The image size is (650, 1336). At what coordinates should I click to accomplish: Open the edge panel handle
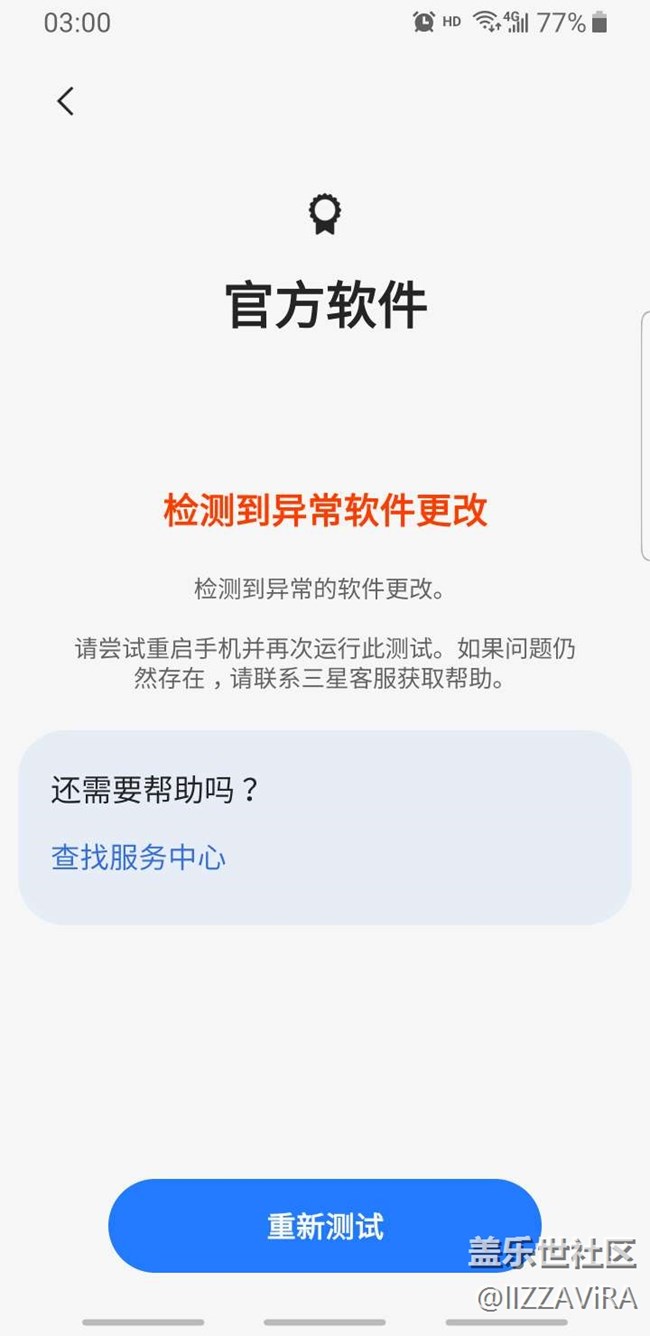pyautogui.click(x=645, y=435)
